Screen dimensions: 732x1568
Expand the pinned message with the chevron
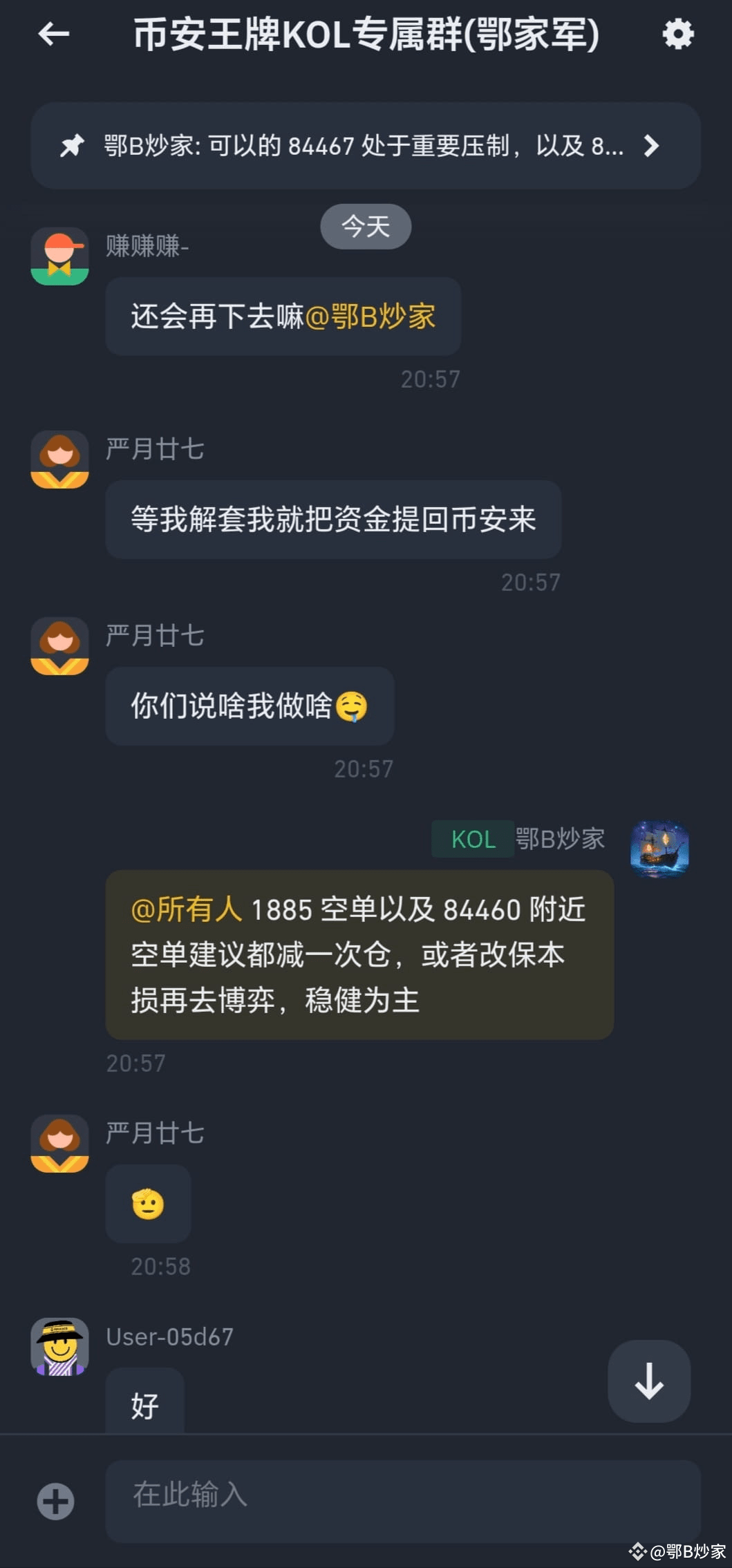pos(650,147)
